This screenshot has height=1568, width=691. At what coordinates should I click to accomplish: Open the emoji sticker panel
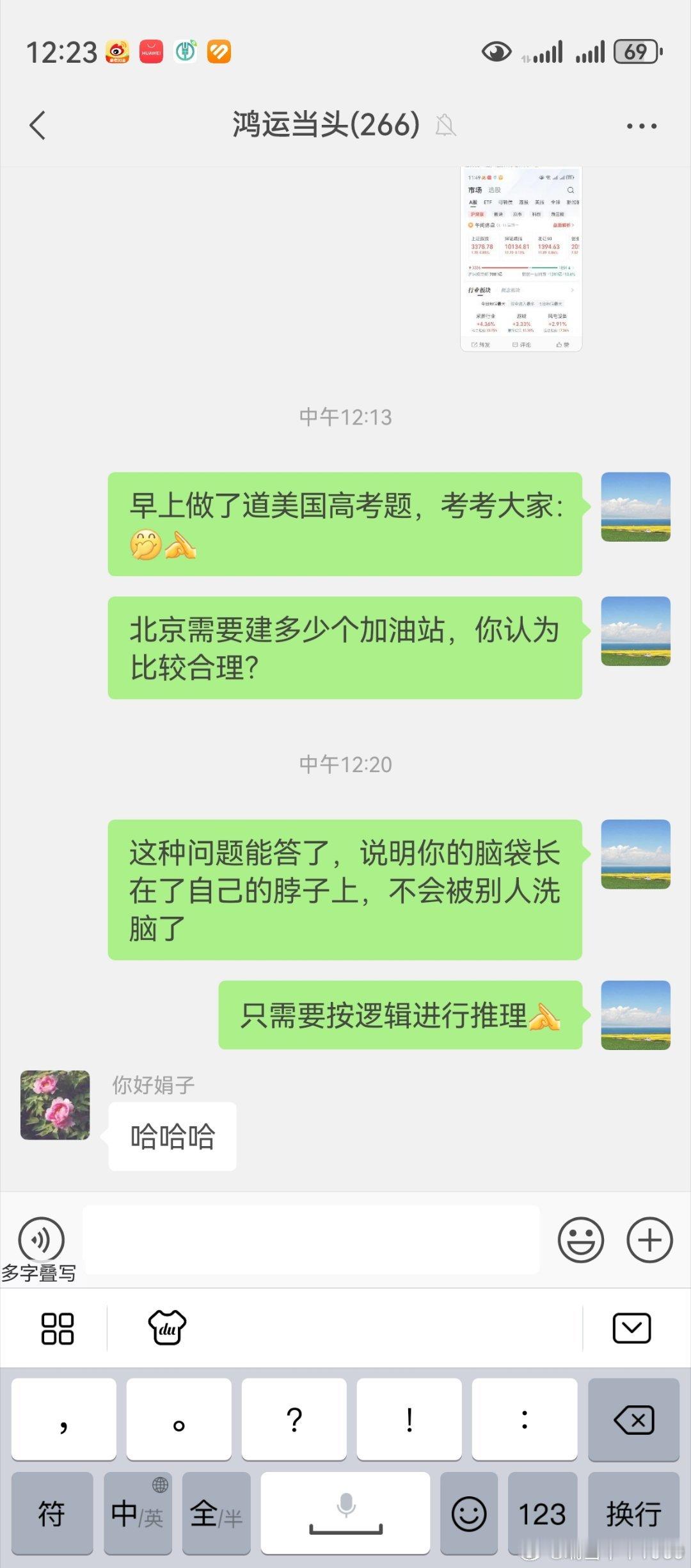tap(580, 1240)
